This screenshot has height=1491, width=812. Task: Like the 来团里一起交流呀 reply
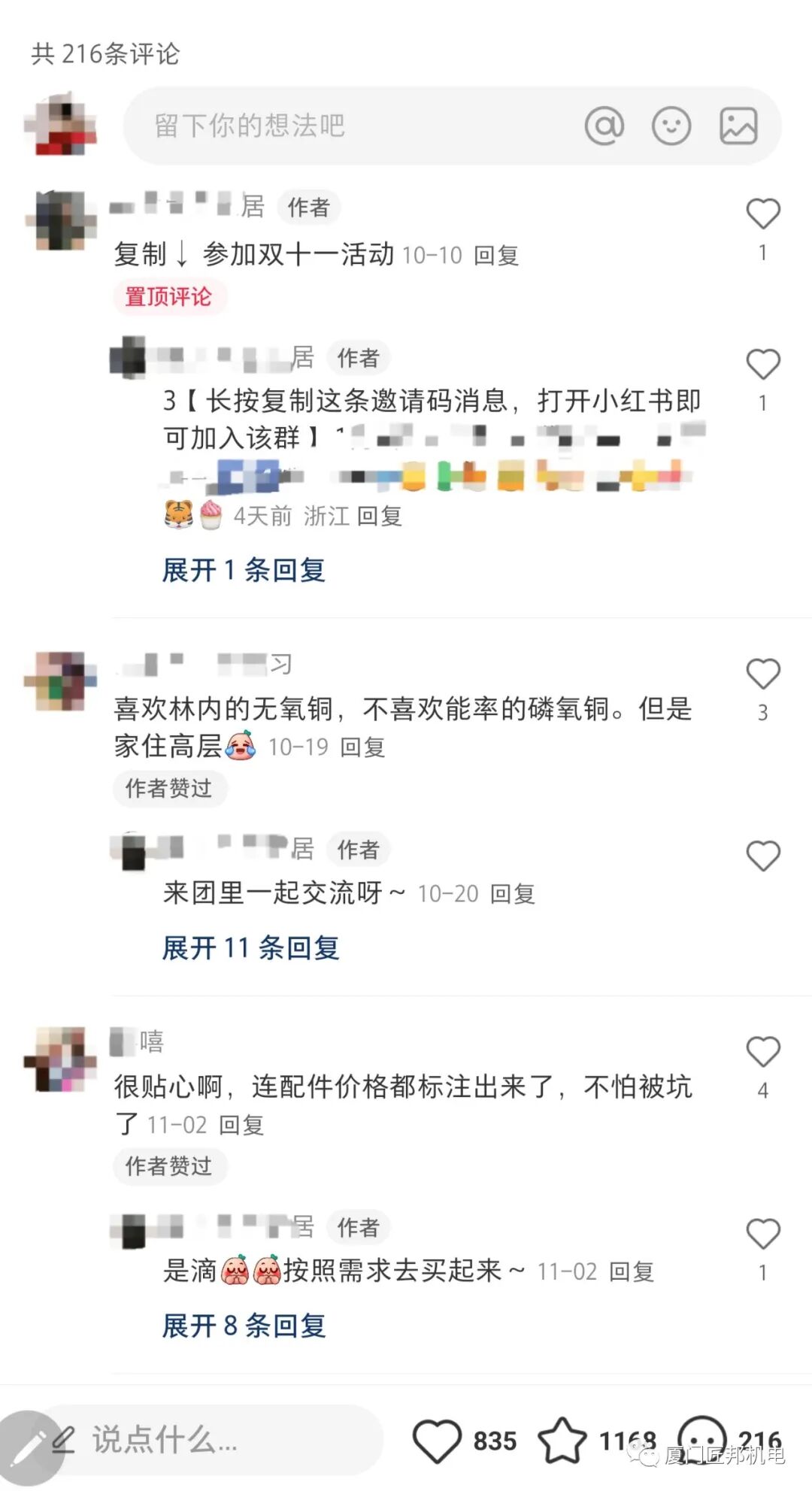click(x=762, y=856)
